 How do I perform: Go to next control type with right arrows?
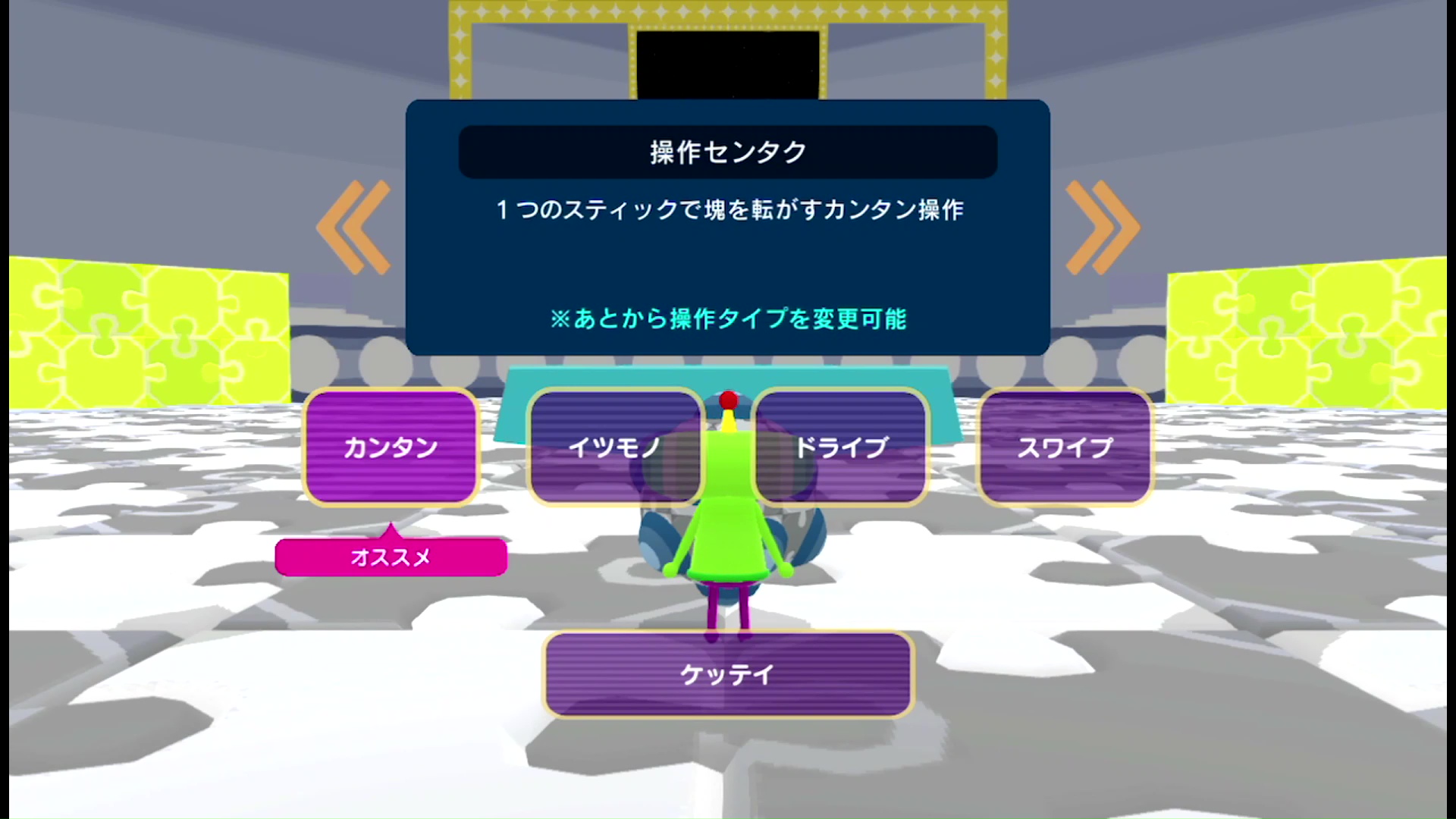[1102, 227]
